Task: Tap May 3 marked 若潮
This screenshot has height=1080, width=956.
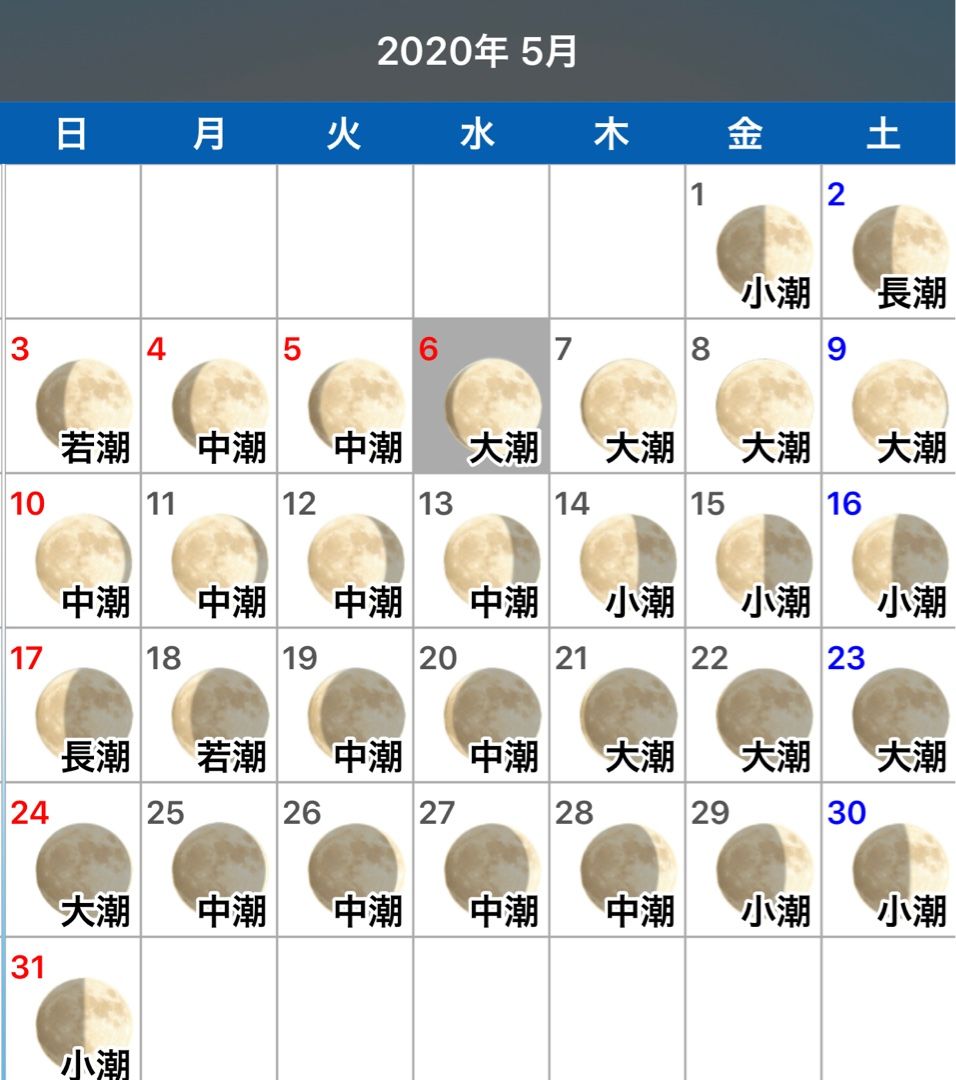Action: (x=72, y=397)
